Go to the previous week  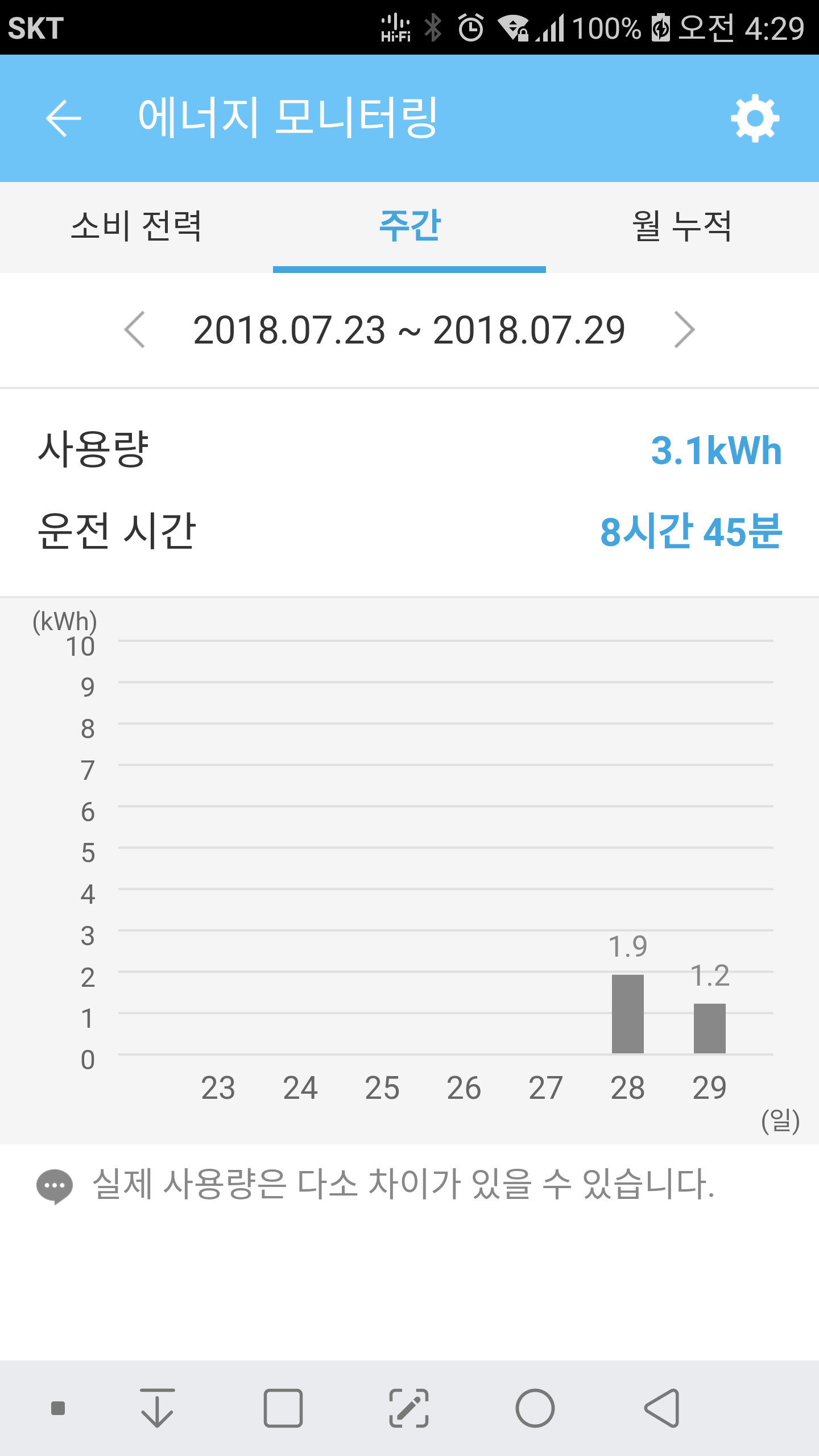tap(135, 330)
